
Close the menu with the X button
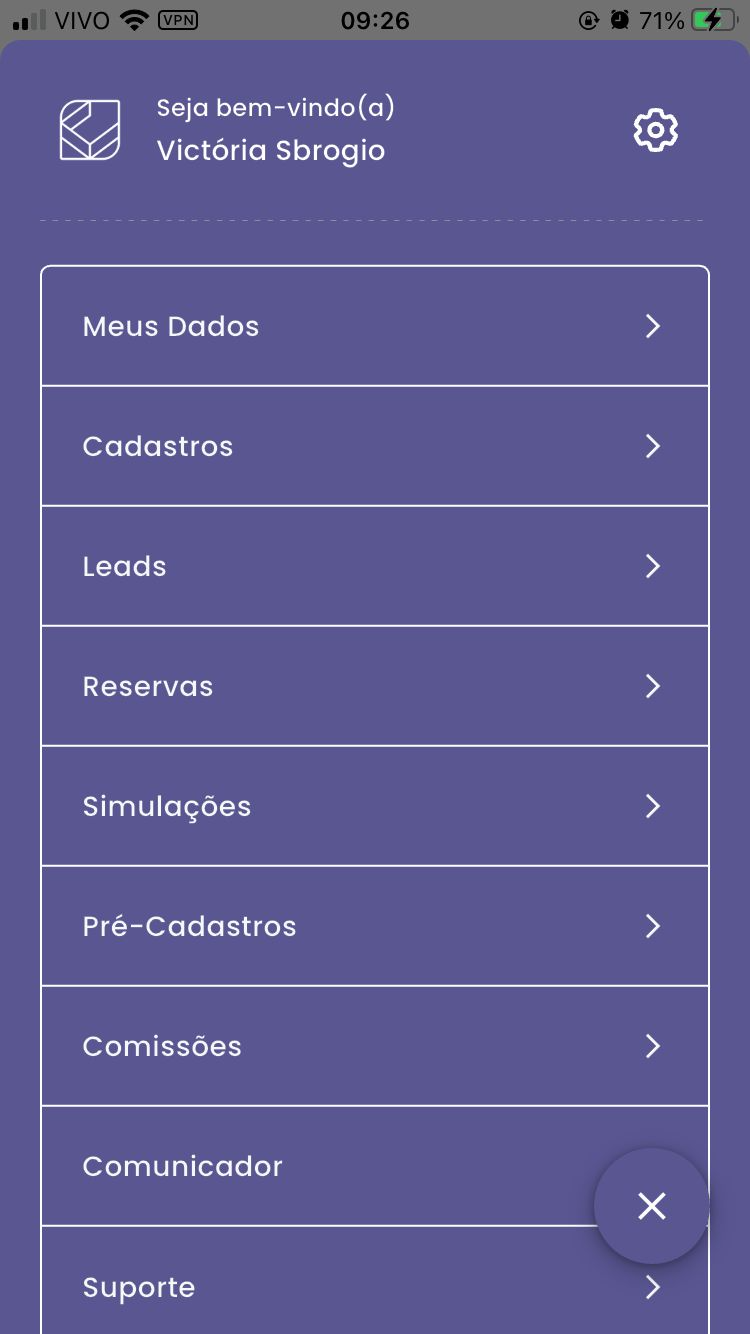coord(652,1206)
